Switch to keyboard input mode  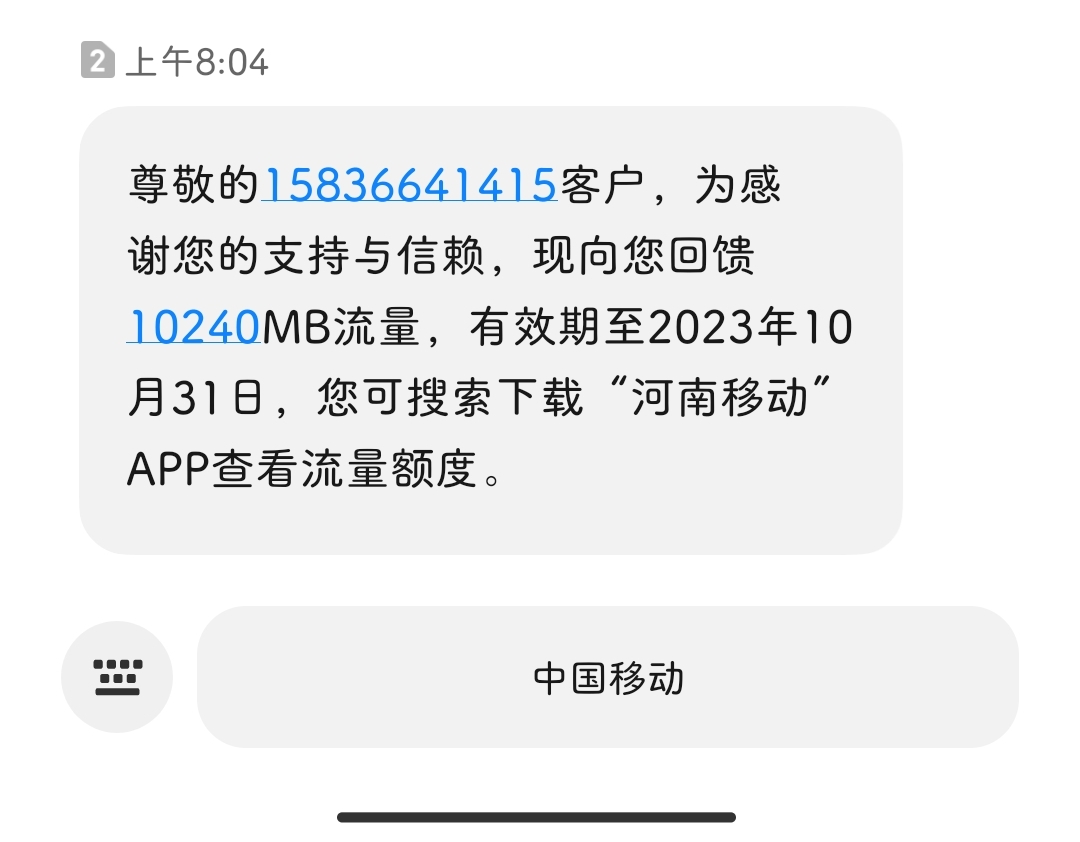click(x=117, y=677)
